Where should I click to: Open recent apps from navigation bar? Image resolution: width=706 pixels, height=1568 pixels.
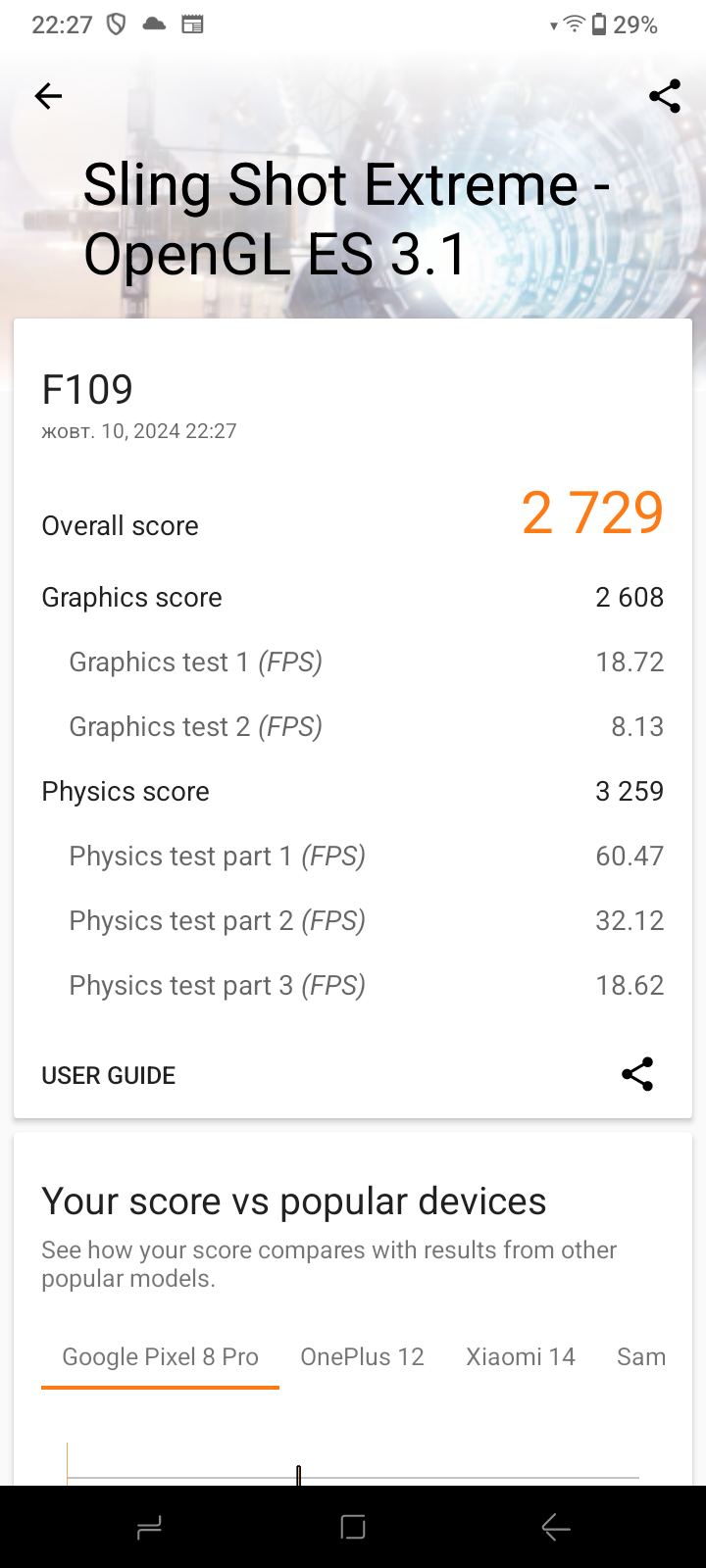click(x=149, y=1527)
